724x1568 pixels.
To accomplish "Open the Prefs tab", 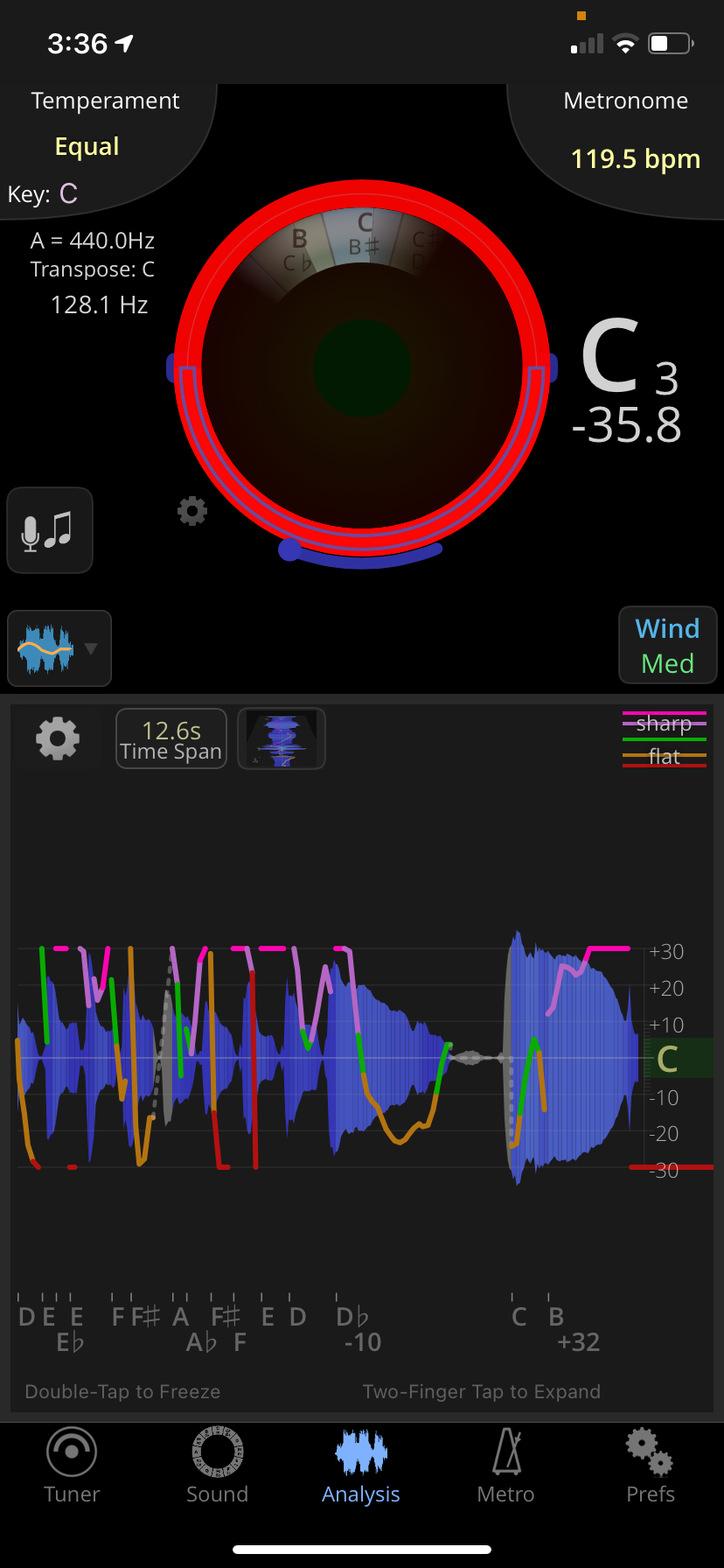I will click(x=651, y=1466).
